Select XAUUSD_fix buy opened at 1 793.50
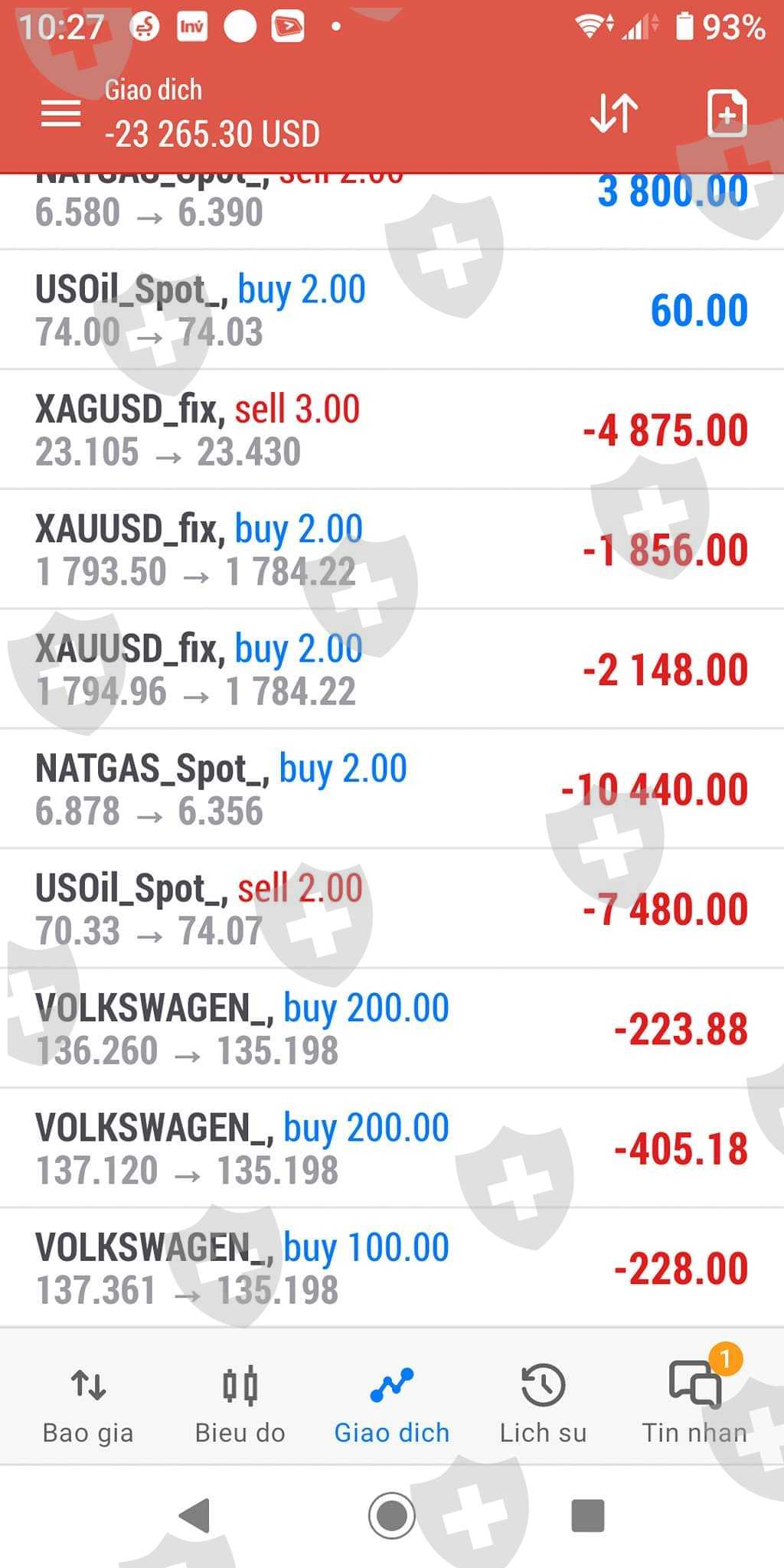Screen dimensions: 784x1568 click(390, 550)
